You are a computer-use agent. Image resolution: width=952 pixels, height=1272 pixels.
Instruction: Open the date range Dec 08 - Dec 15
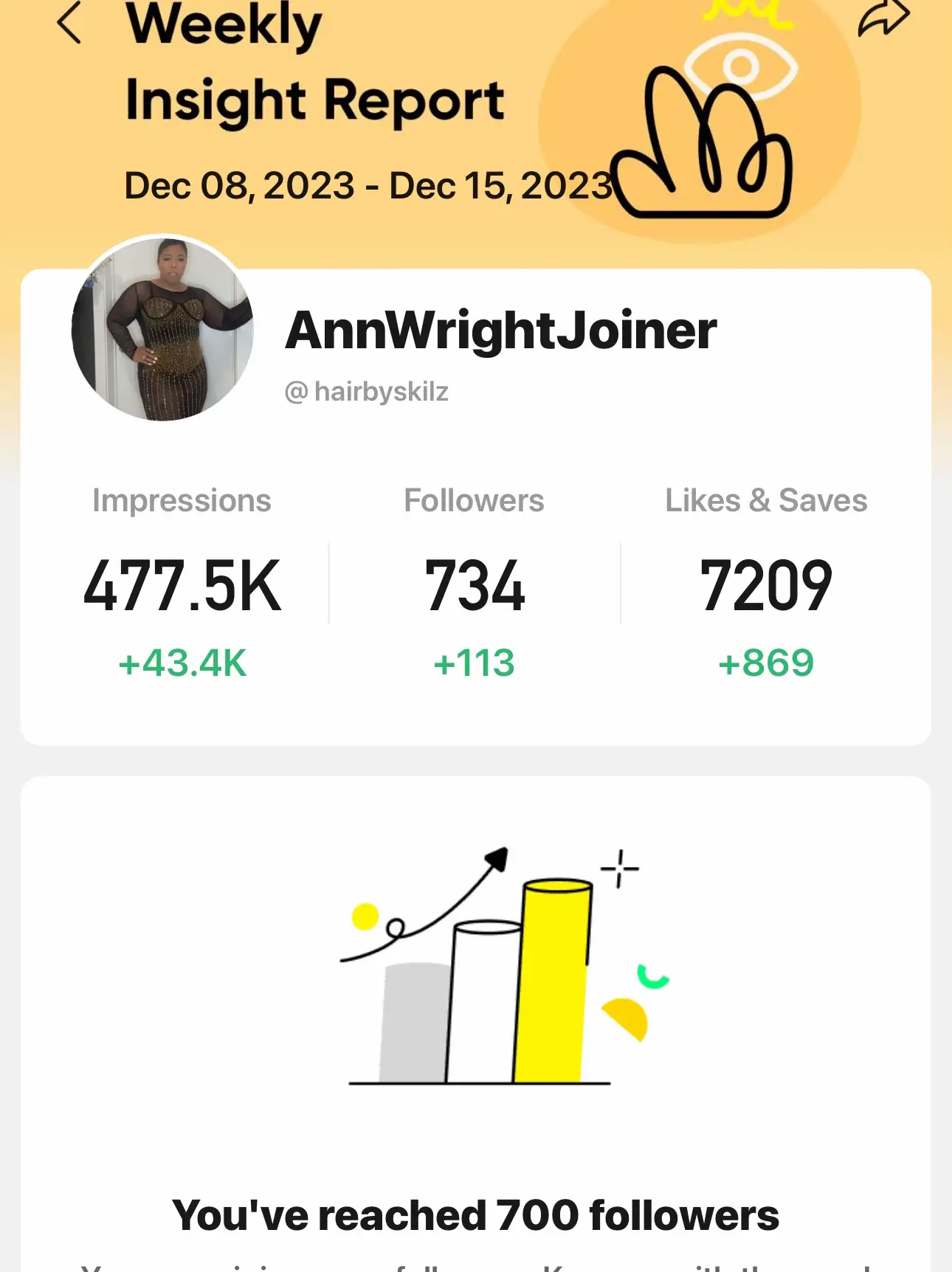369,184
